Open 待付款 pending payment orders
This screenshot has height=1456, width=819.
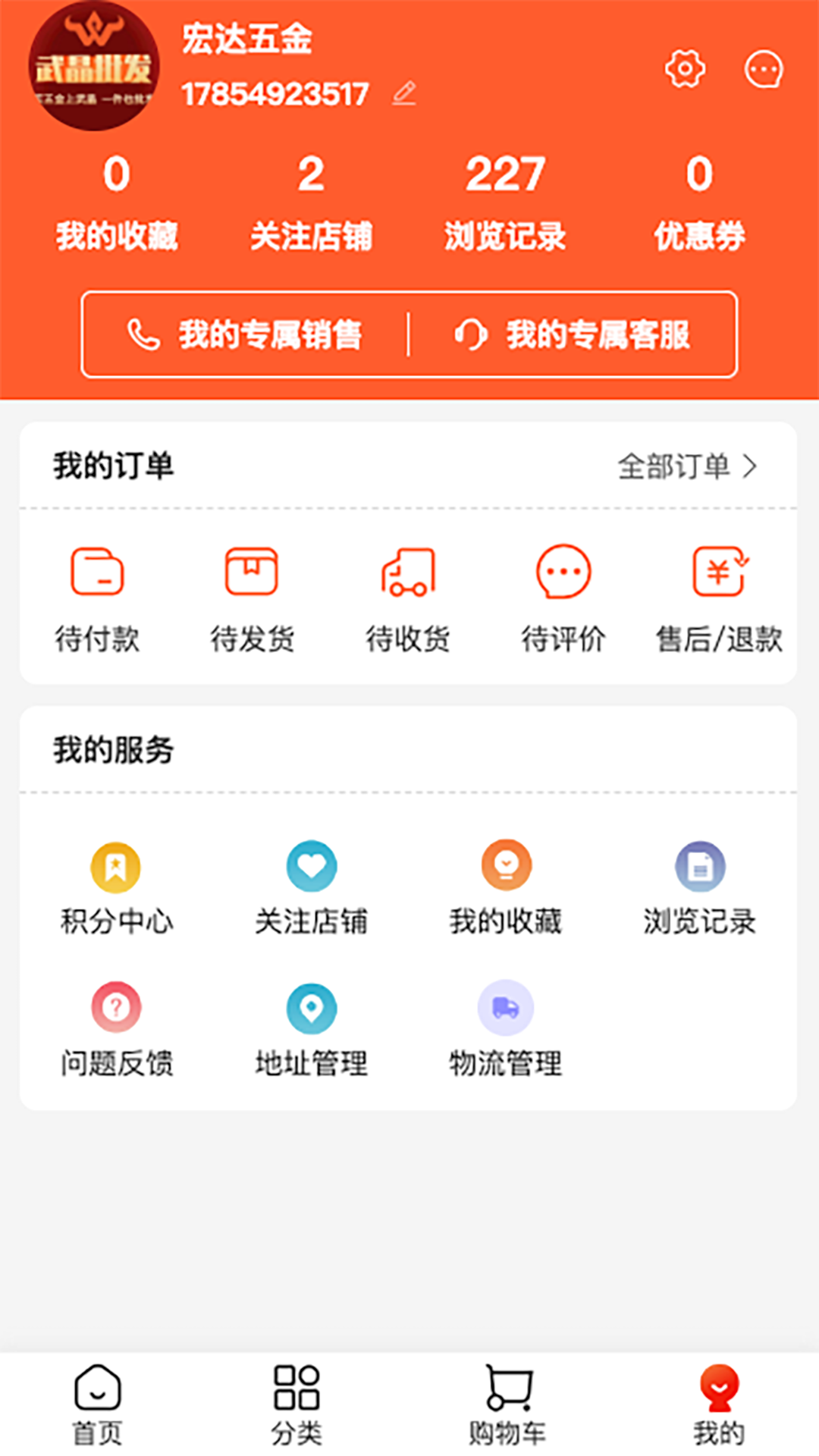click(x=97, y=595)
